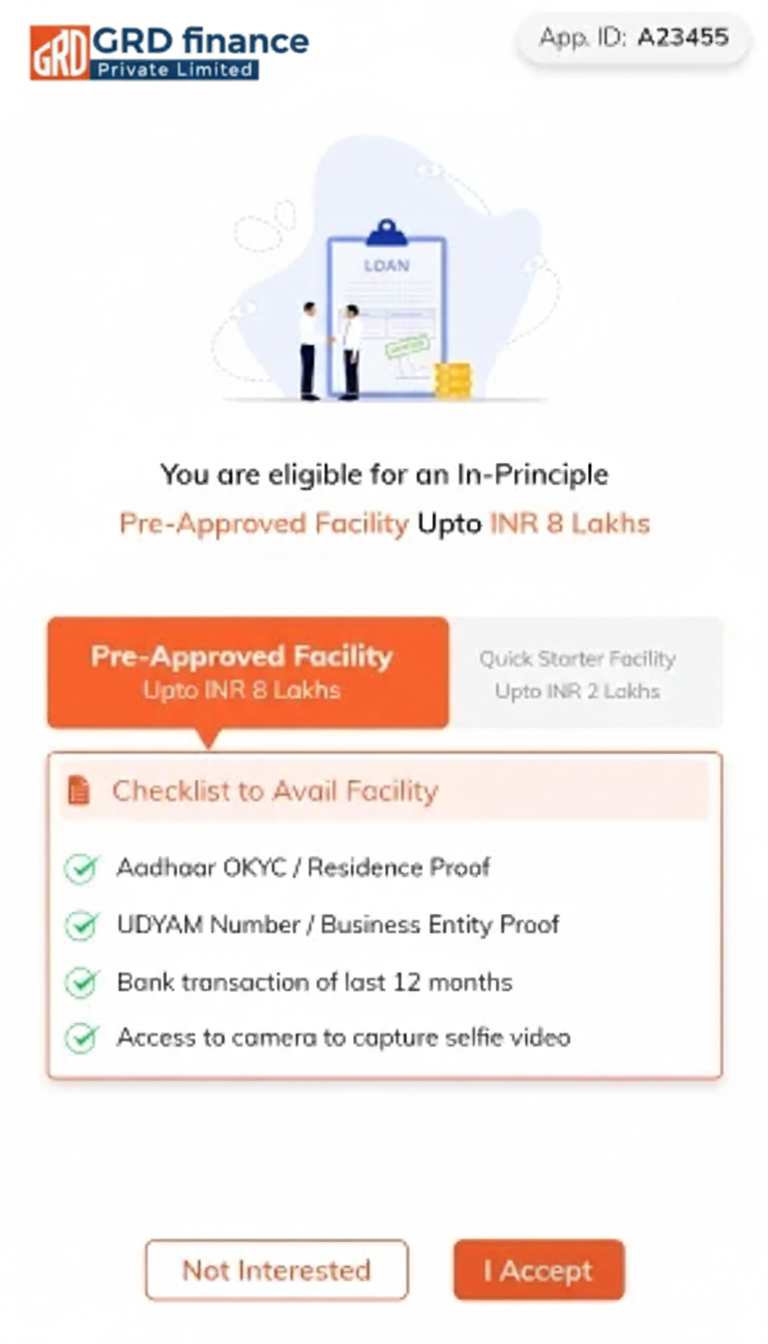Expand the Checklist to Avail Facility section

pyautogui.click(x=276, y=791)
